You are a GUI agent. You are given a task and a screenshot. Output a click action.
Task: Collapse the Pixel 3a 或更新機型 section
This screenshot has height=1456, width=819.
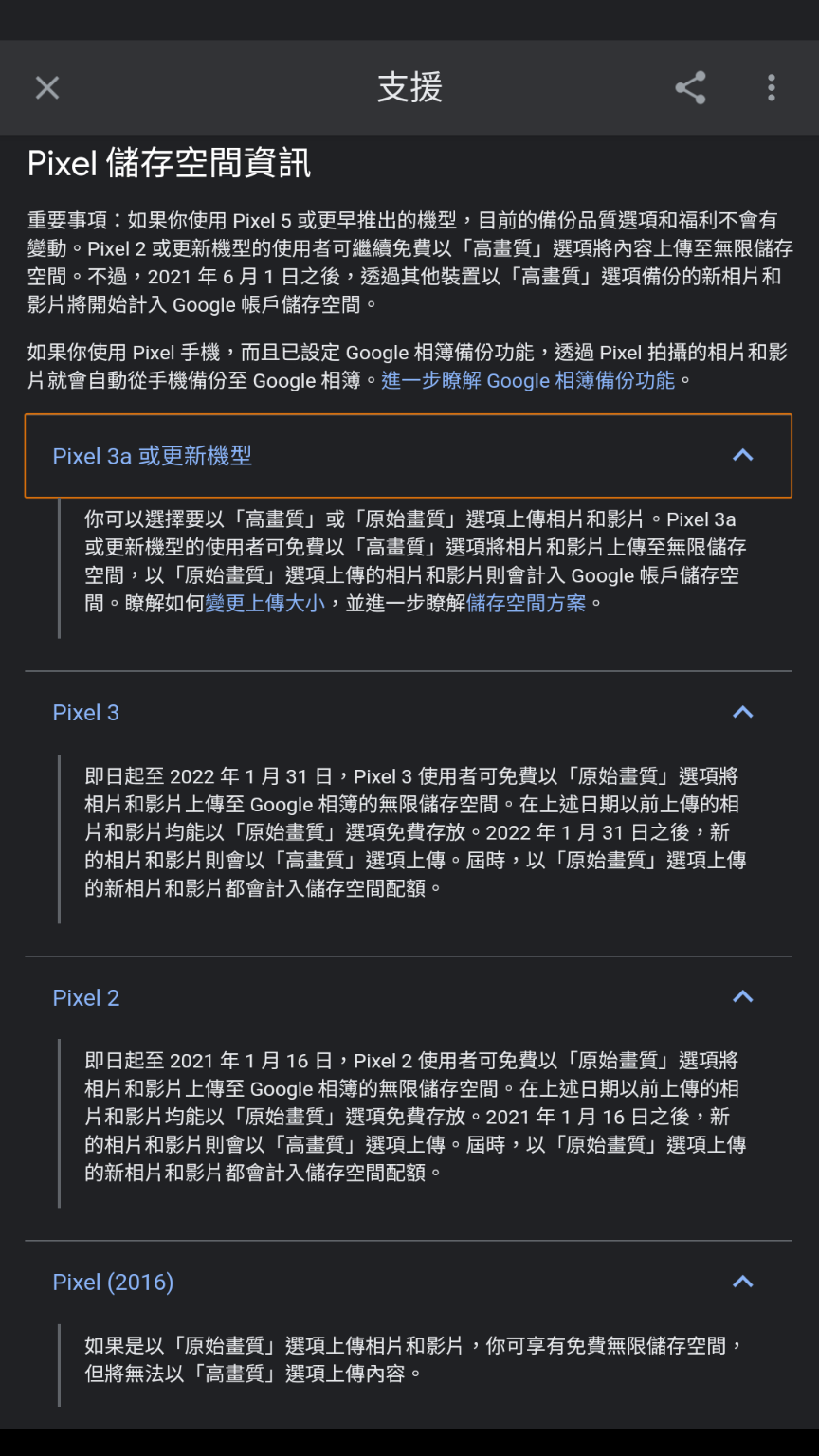[x=408, y=456]
